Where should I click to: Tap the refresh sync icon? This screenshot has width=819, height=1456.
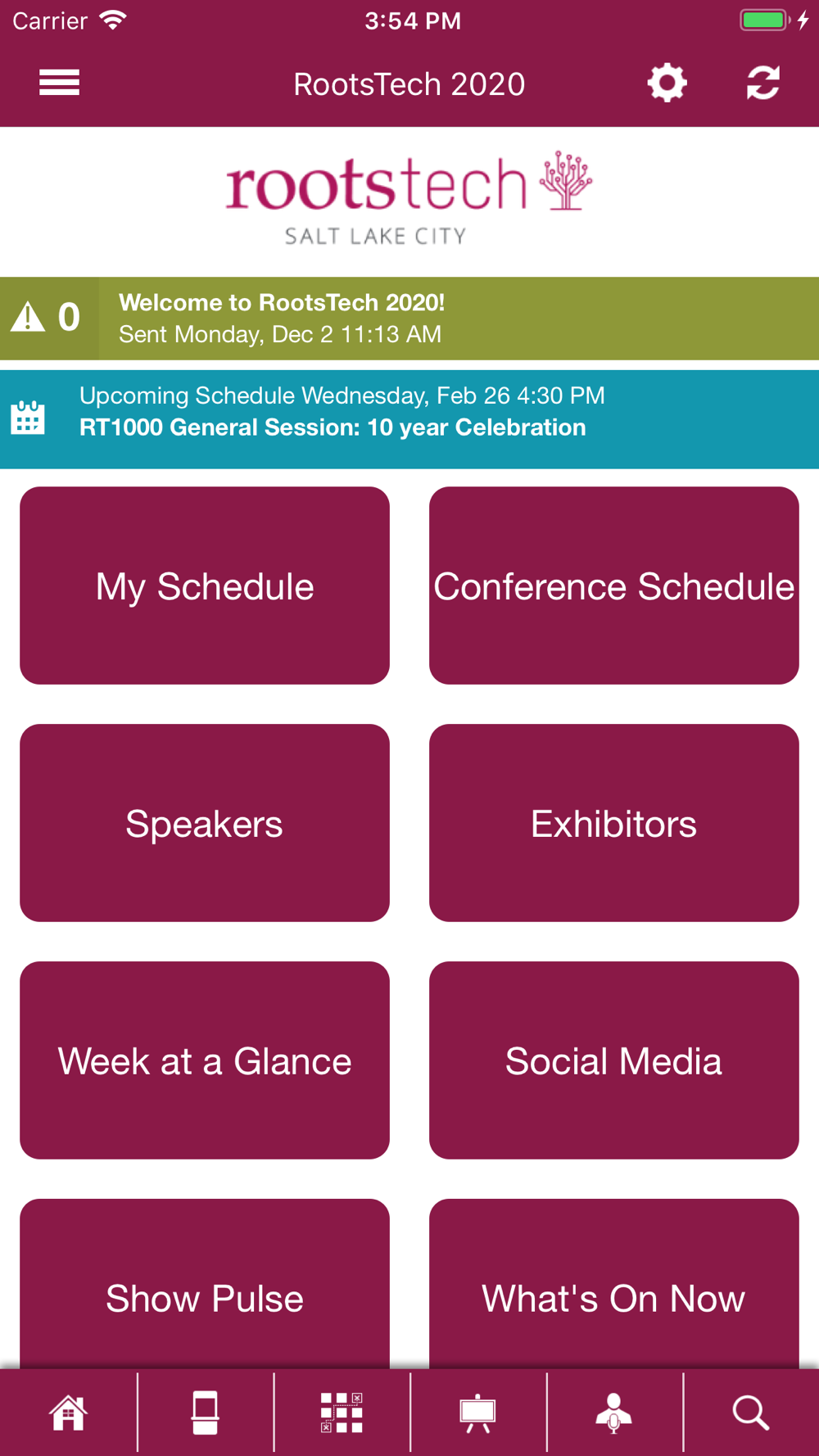coord(762,83)
